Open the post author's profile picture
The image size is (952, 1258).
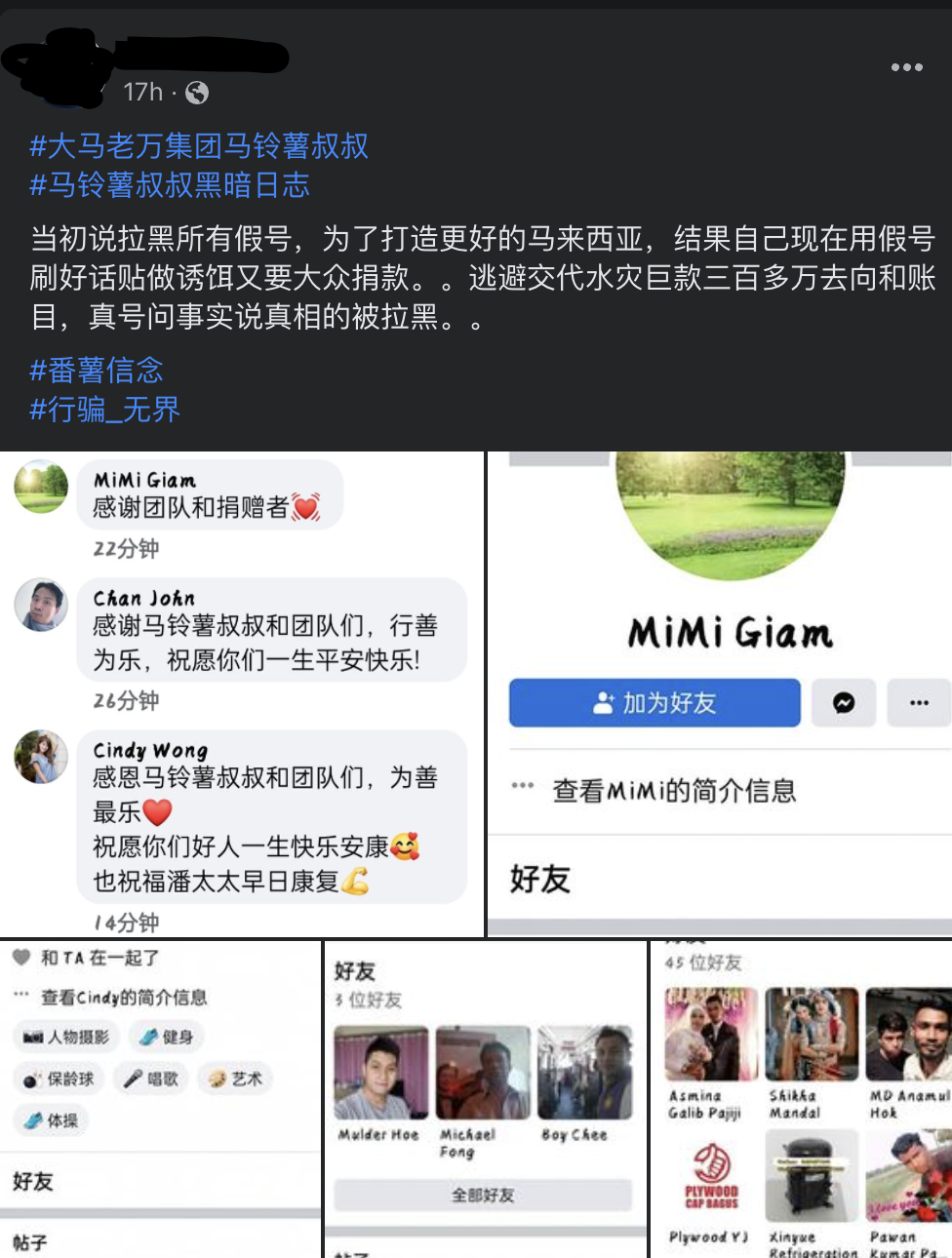(x=59, y=70)
